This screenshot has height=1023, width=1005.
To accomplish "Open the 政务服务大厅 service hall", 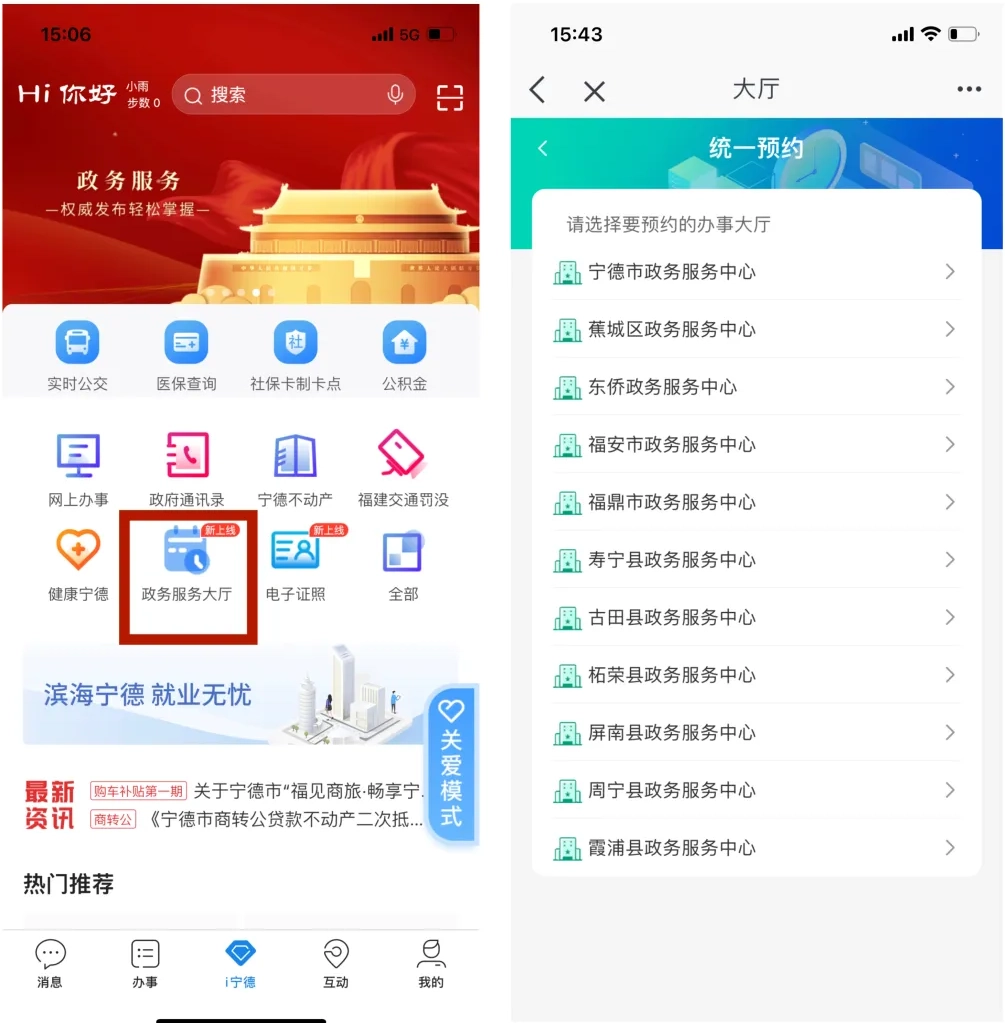I will (187, 565).
